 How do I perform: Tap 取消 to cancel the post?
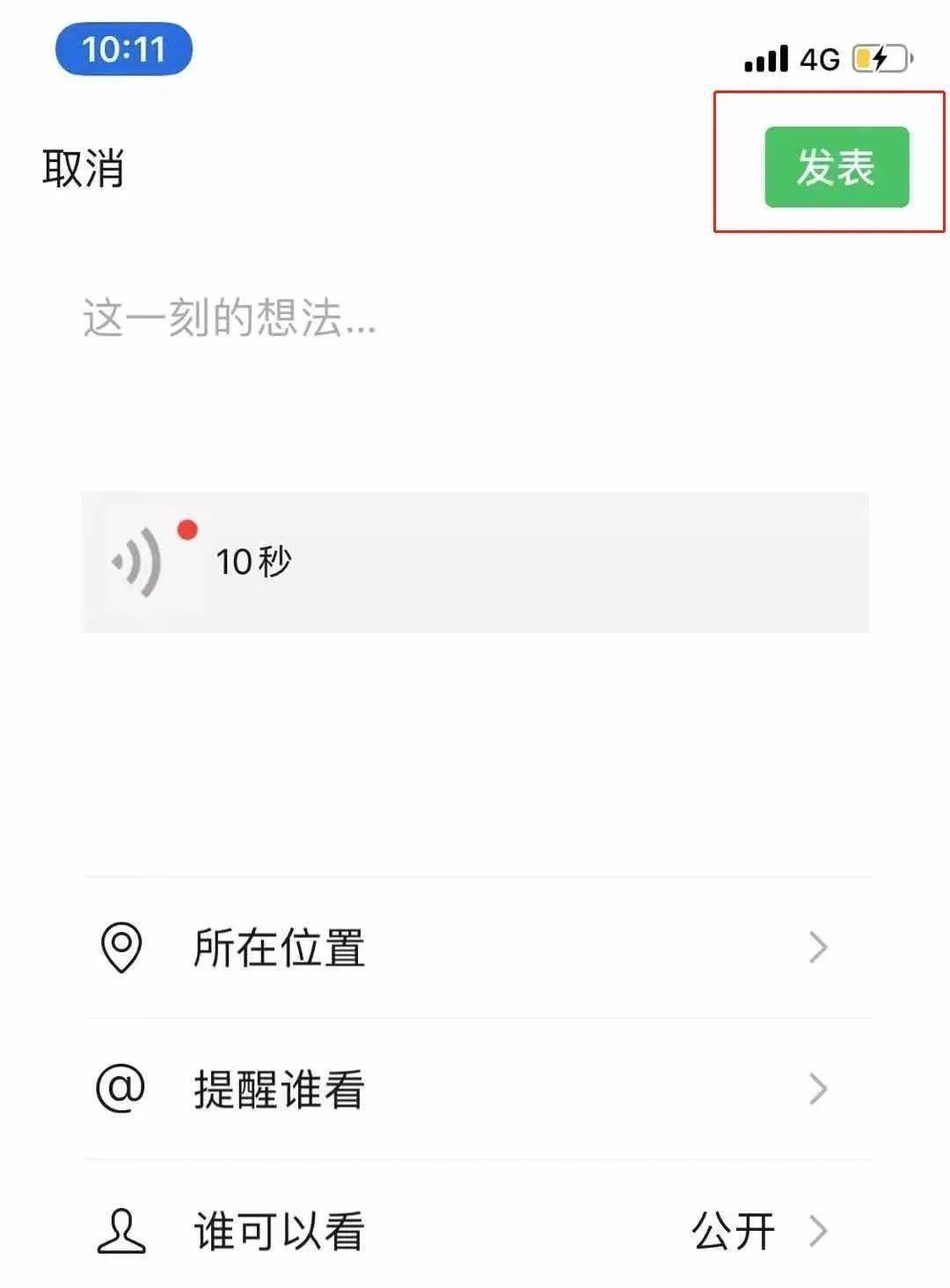tap(83, 168)
